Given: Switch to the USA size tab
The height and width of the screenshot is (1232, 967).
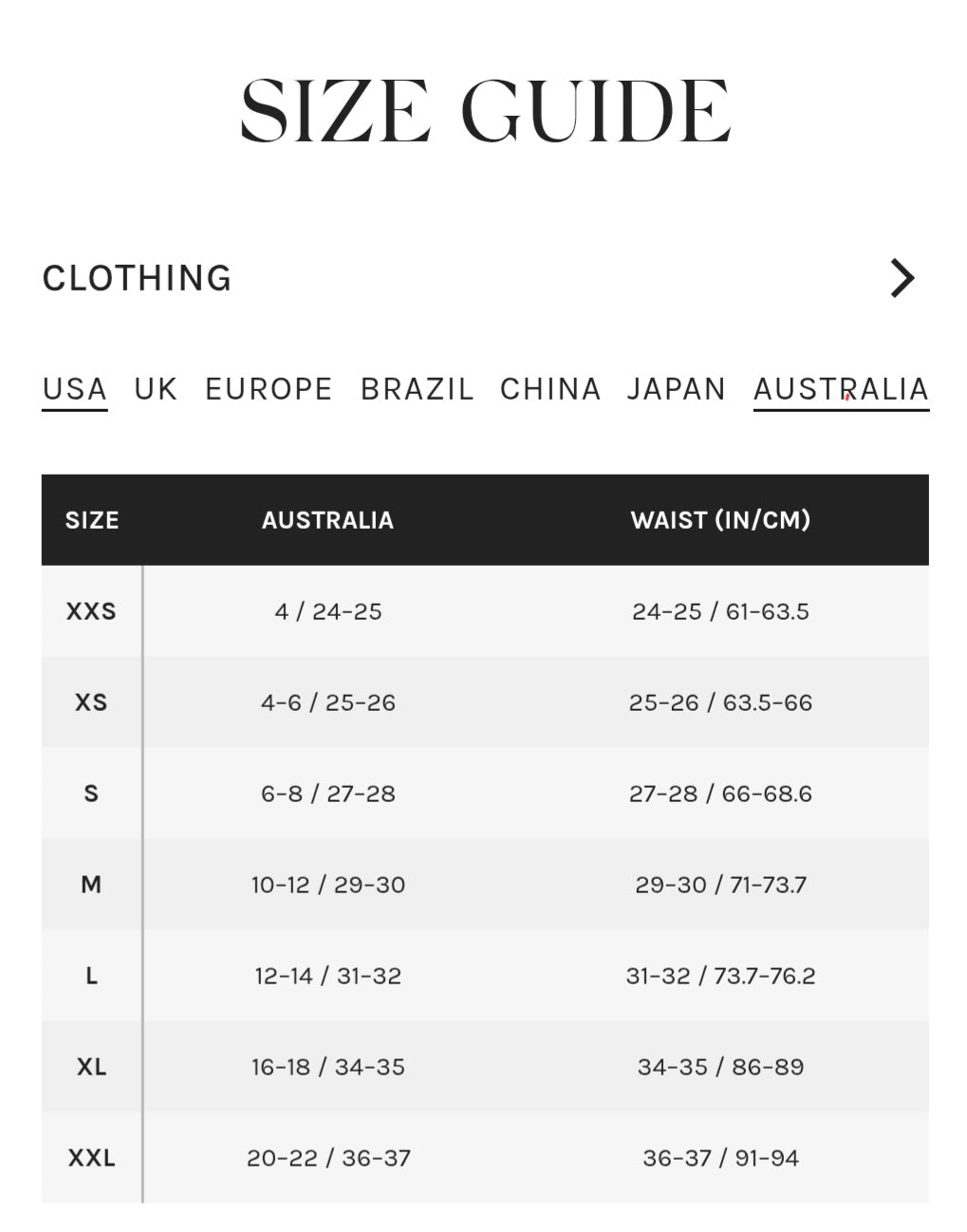Looking at the screenshot, I should point(75,389).
